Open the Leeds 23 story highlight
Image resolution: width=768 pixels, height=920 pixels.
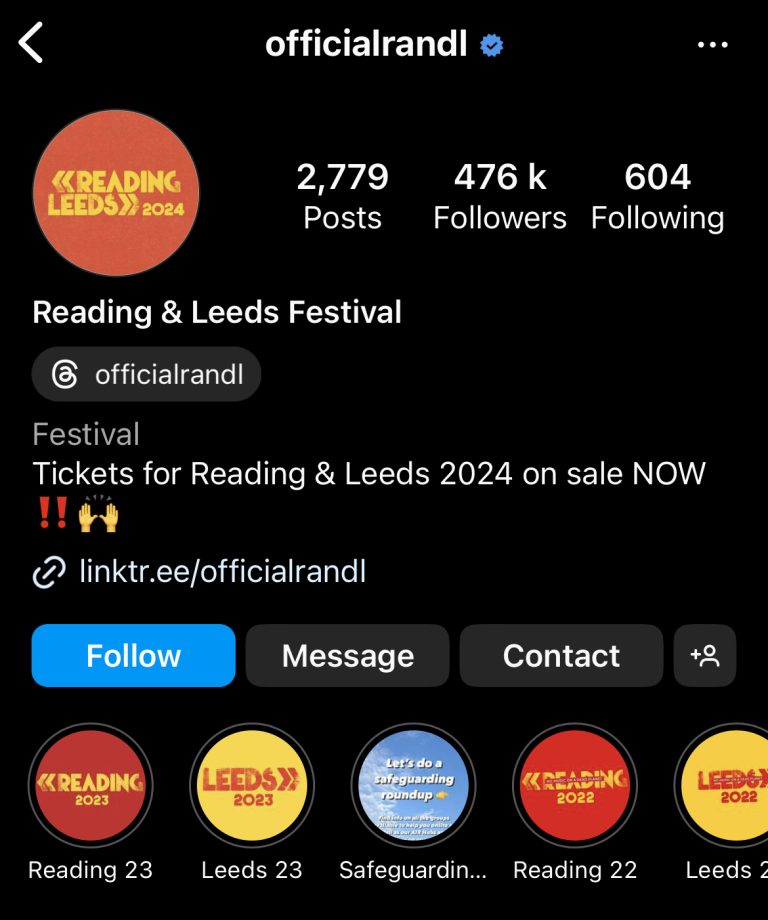[x=252, y=786]
